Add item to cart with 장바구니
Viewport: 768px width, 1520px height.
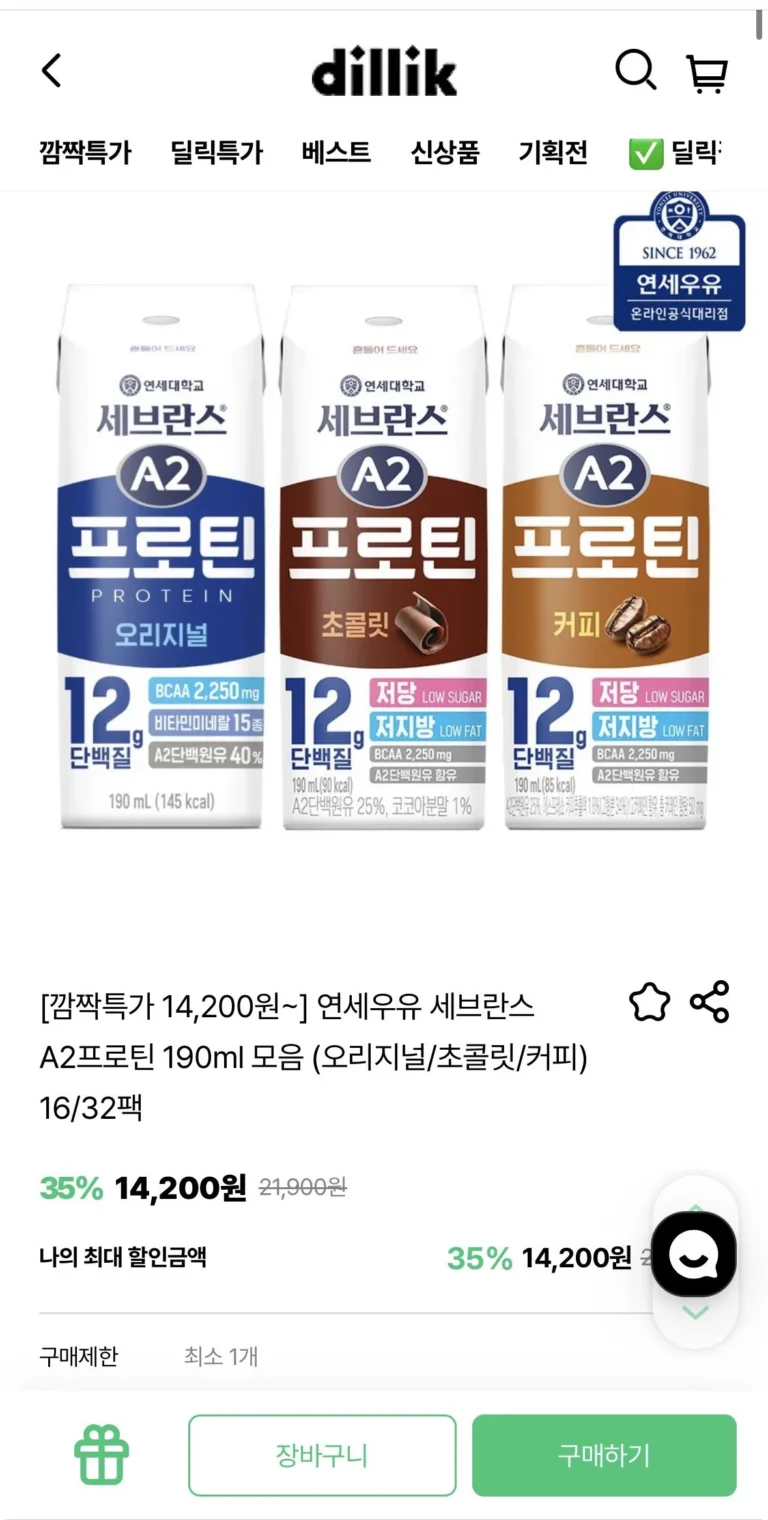[x=322, y=1455]
